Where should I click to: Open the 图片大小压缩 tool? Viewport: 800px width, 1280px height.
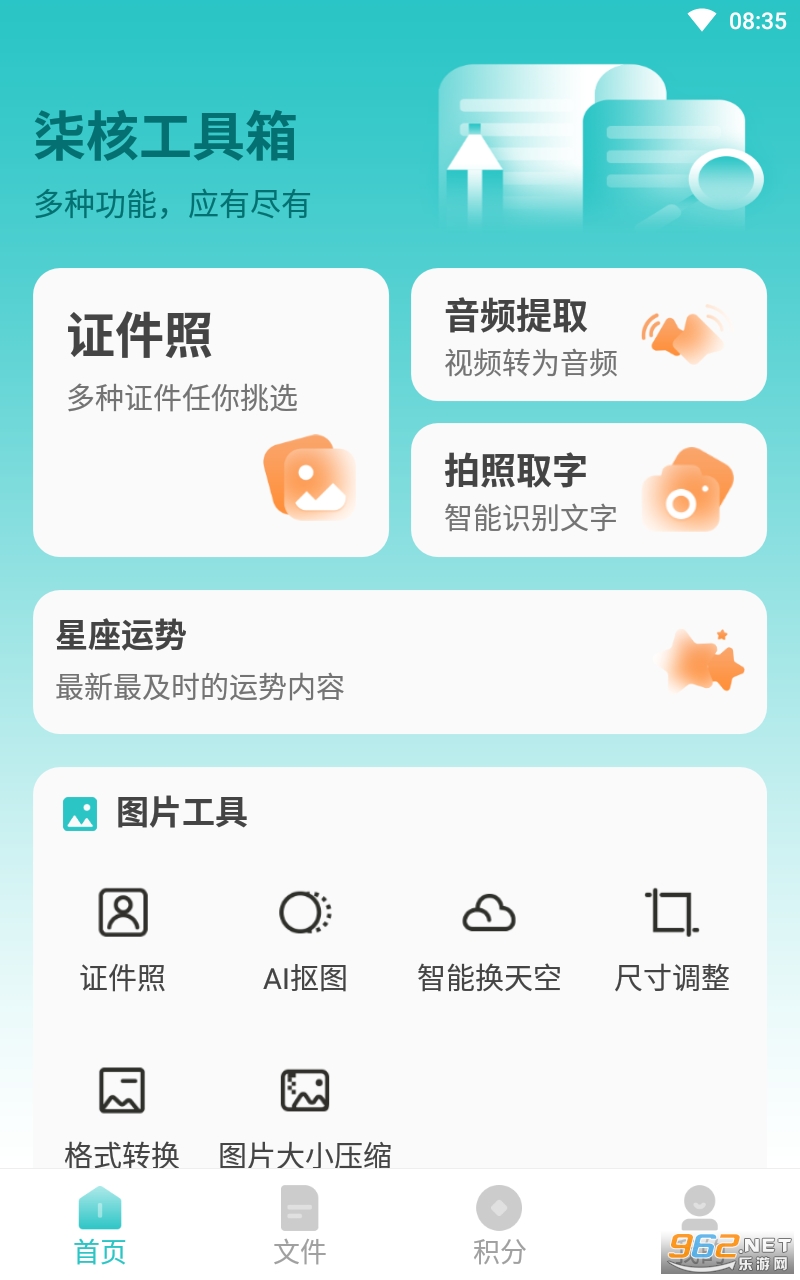point(305,1116)
